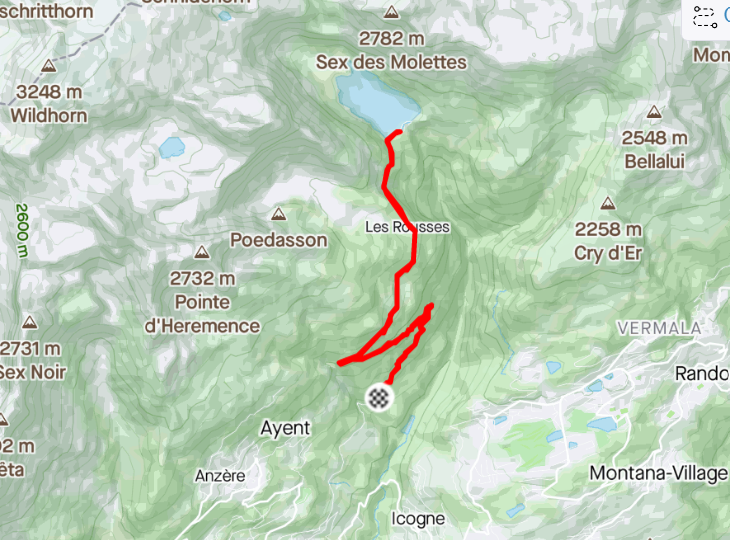The height and width of the screenshot is (540, 730).
Task: Tap the checkered finish marker
Action: (379, 397)
